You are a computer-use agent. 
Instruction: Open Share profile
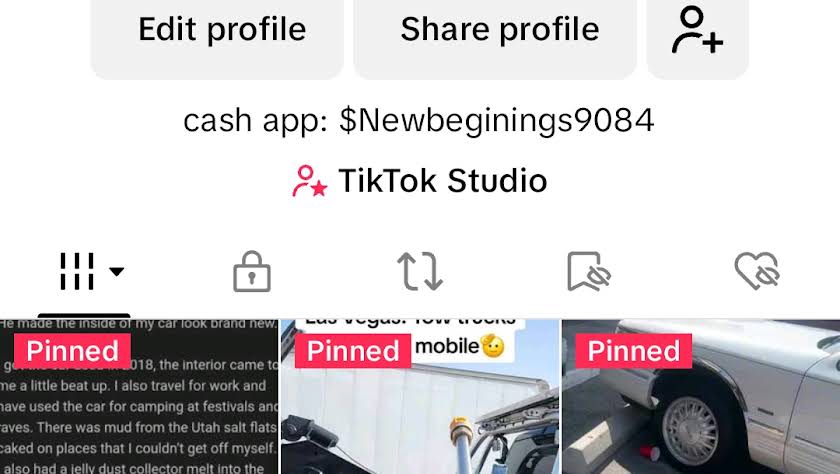pos(499,30)
